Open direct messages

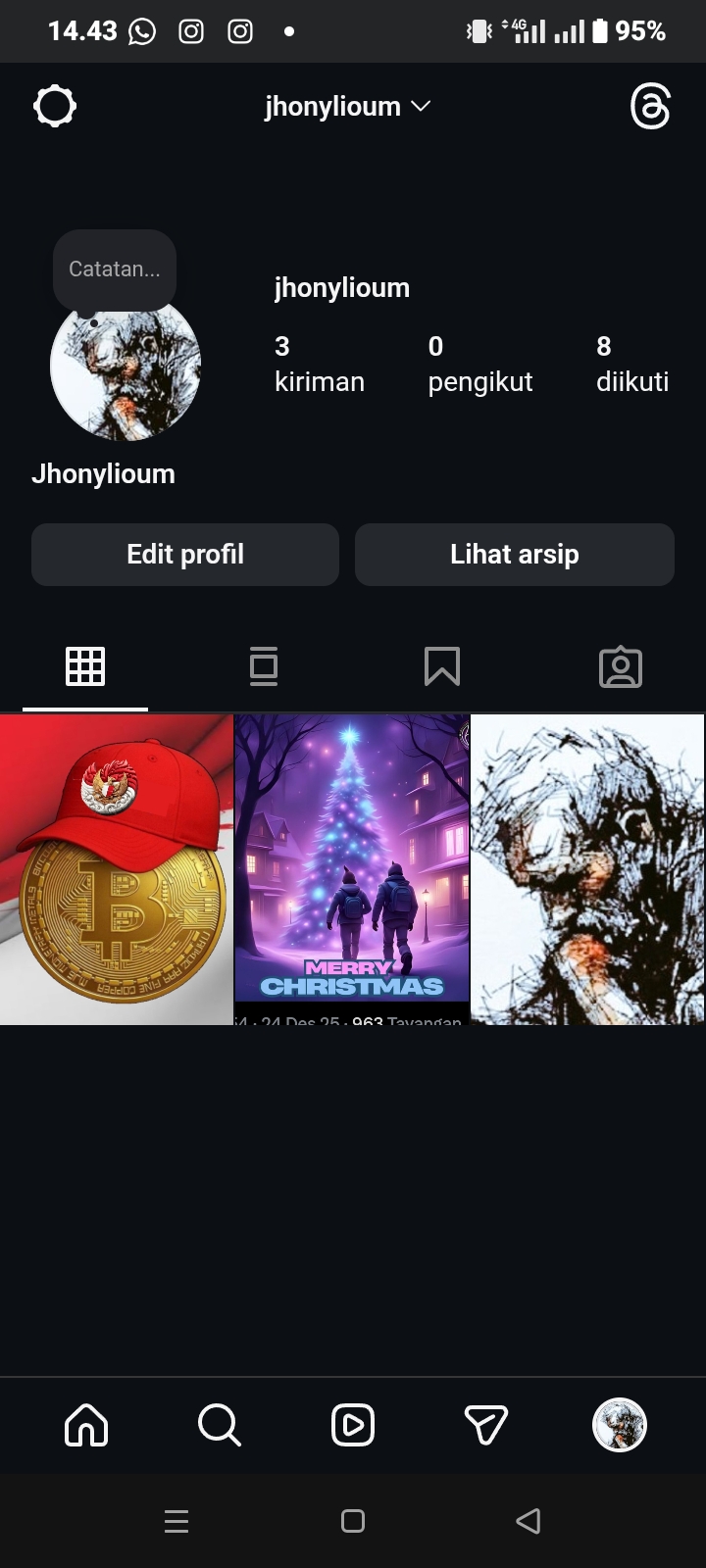pyautogui.click(x=485, y=1425)
